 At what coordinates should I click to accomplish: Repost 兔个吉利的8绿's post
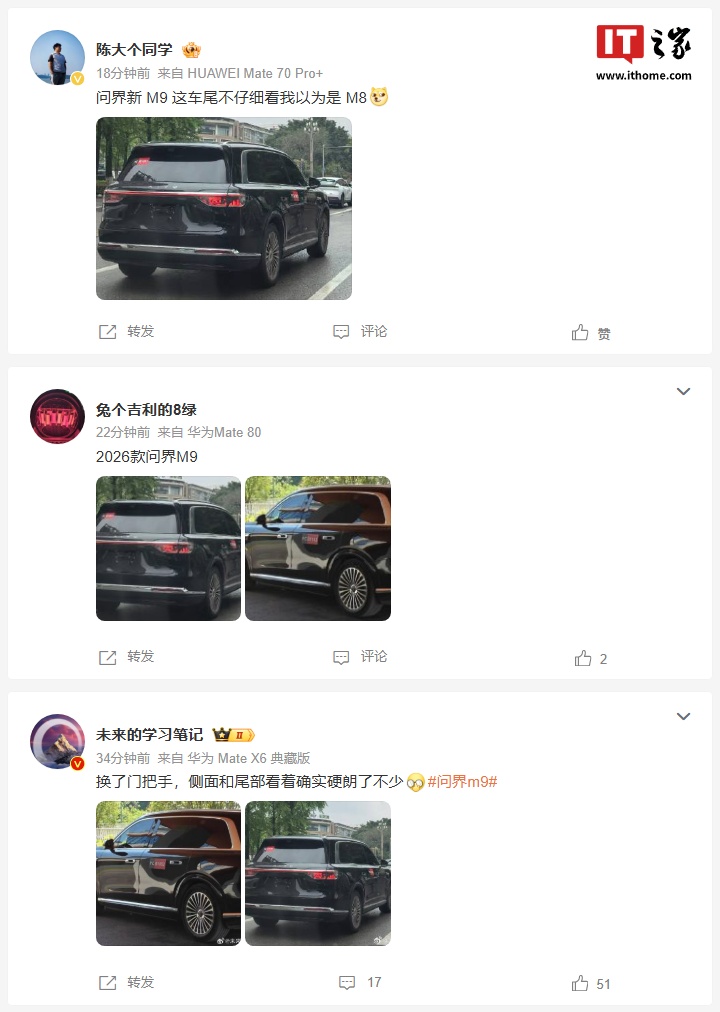coord(127,657)
